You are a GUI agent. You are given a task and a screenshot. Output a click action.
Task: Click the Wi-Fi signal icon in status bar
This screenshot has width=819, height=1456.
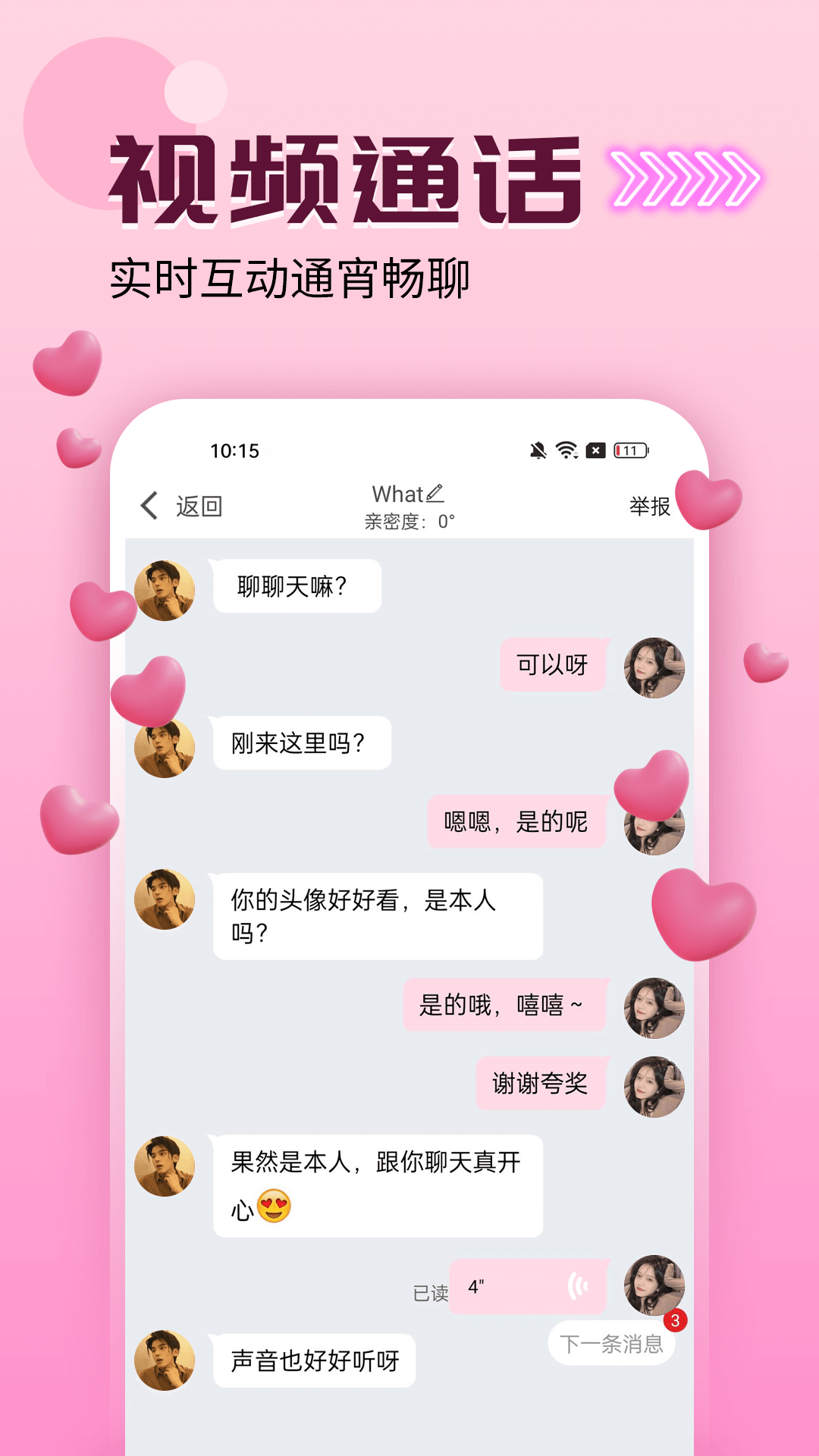(x=566, y=449)
